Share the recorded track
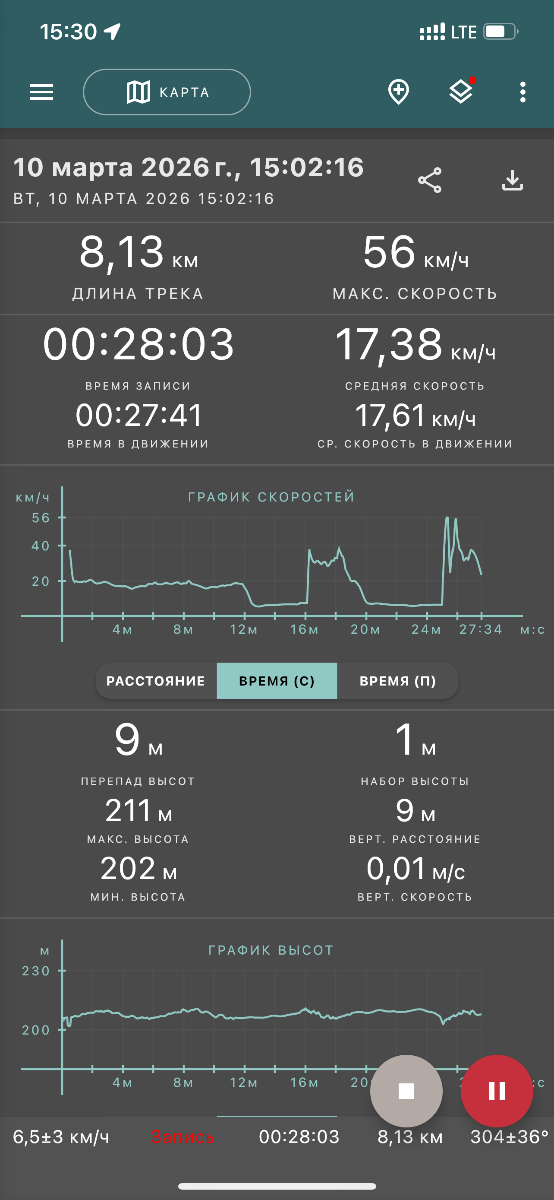 pos(430,181)
